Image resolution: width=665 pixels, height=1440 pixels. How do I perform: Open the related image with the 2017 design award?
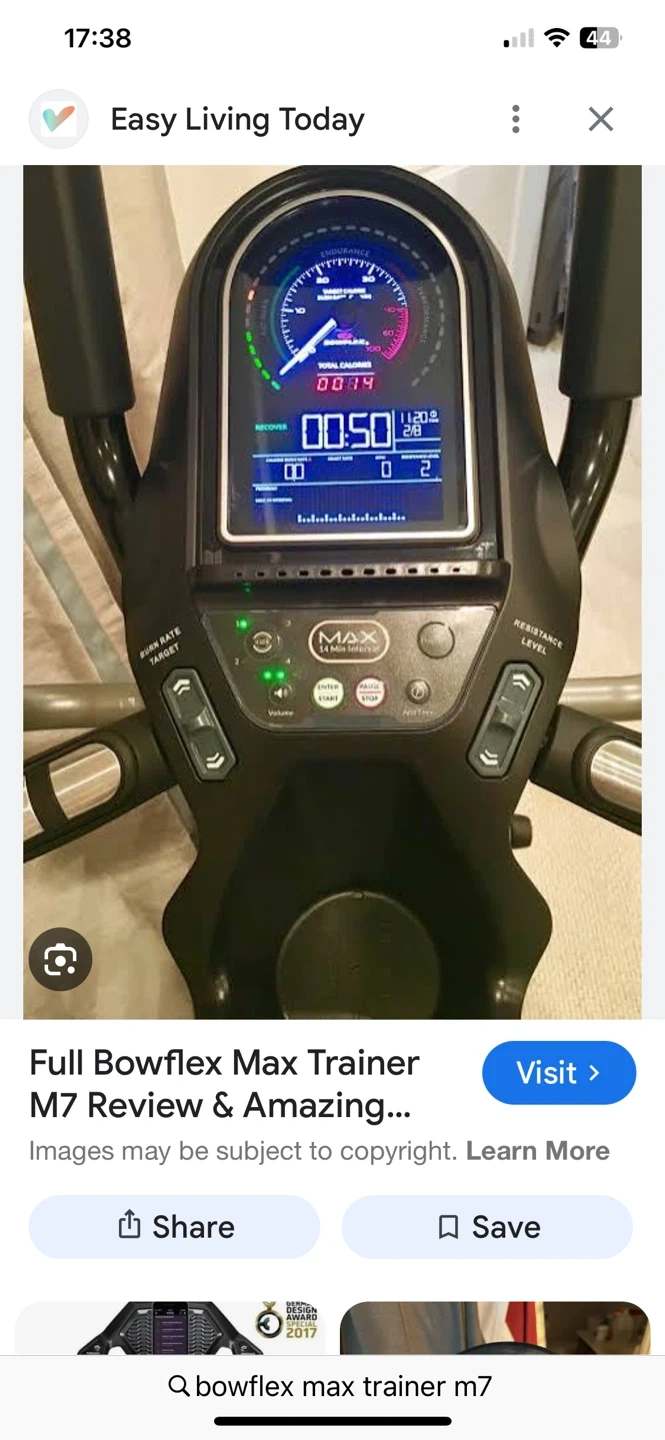tap(170, 1328)
